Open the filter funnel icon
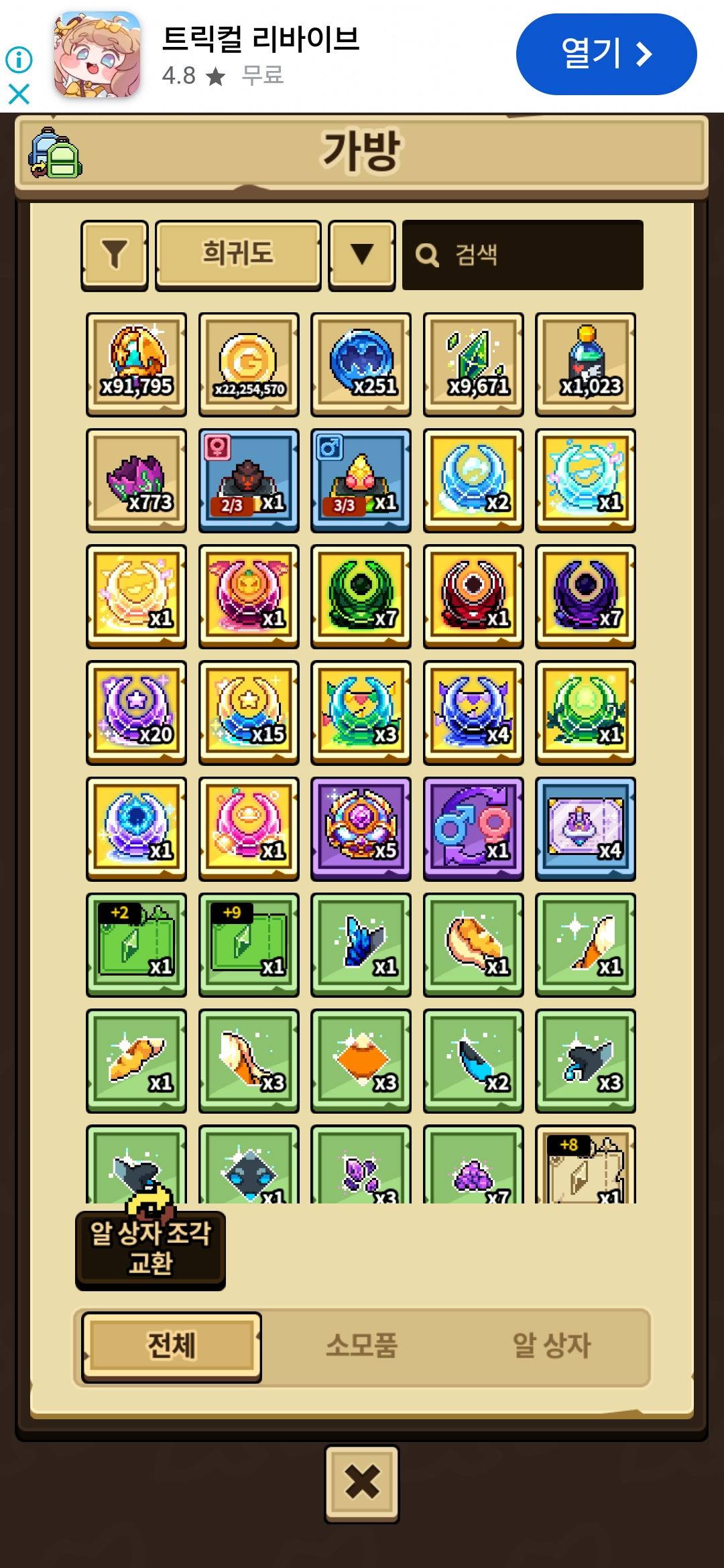This screenshot has width=724, height=1568. (x=115, y=255)
